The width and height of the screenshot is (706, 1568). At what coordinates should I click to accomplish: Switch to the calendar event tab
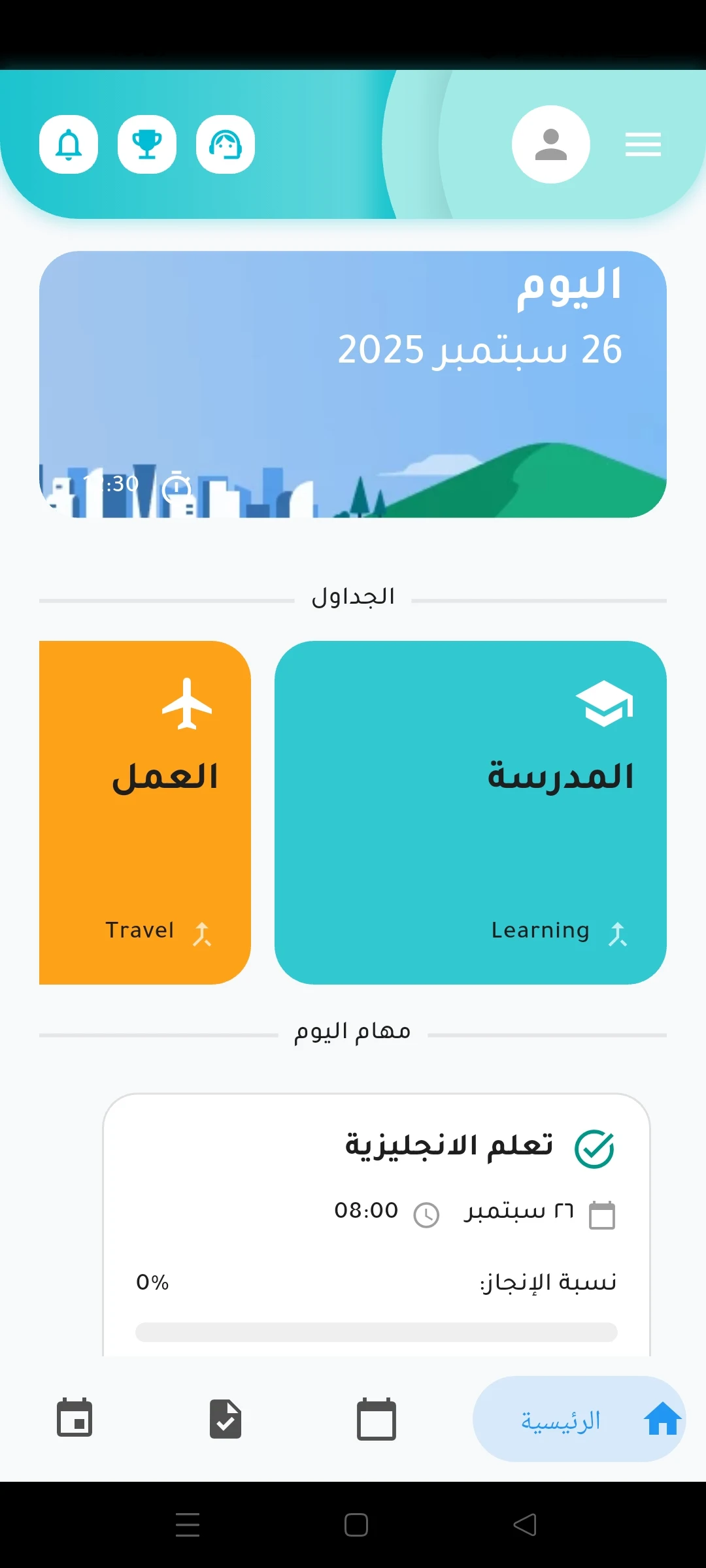point(75,1419)
